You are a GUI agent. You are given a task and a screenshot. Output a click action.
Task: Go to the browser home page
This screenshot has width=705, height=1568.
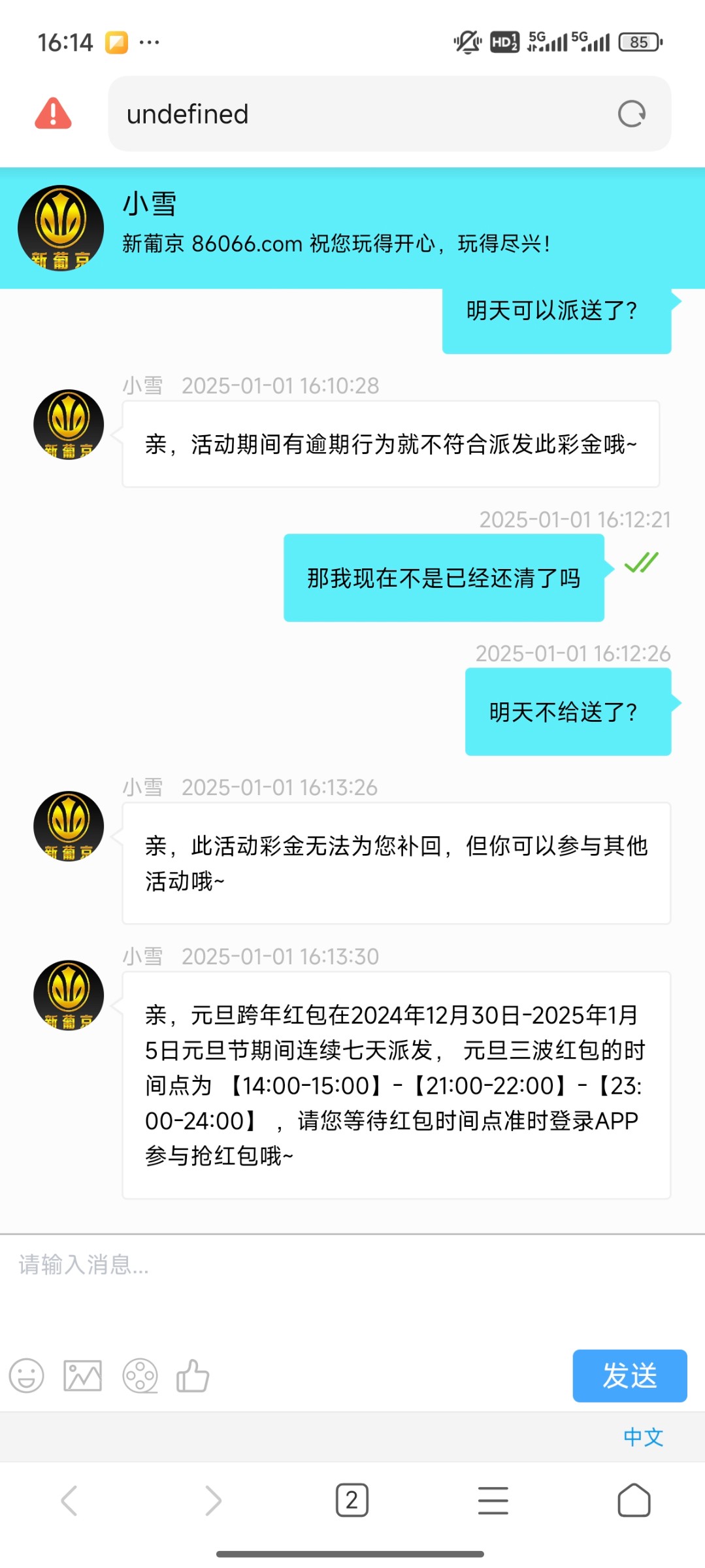pos(634,1500)
